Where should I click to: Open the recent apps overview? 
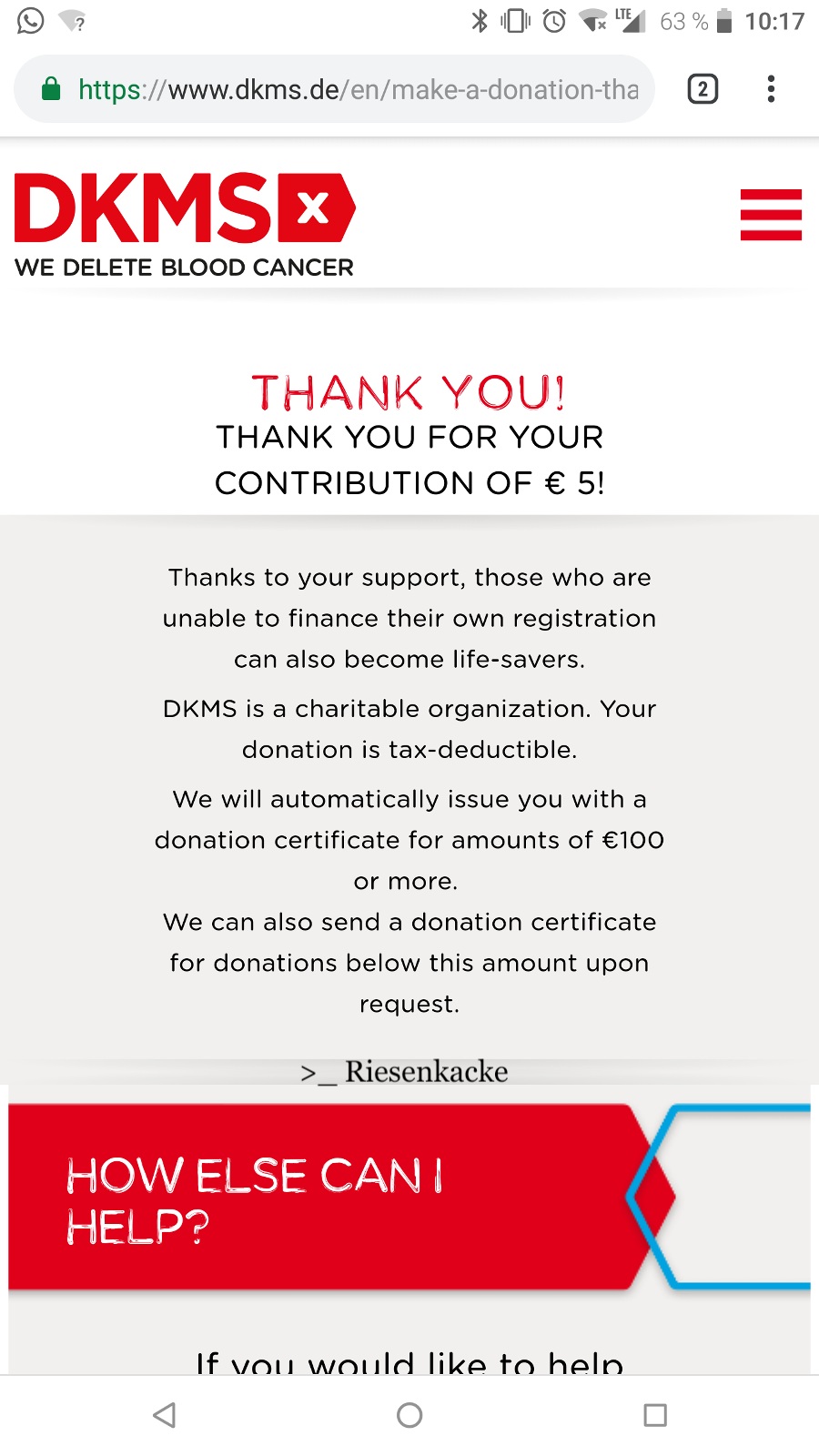pyautogui.click(x=655, y=1415)
